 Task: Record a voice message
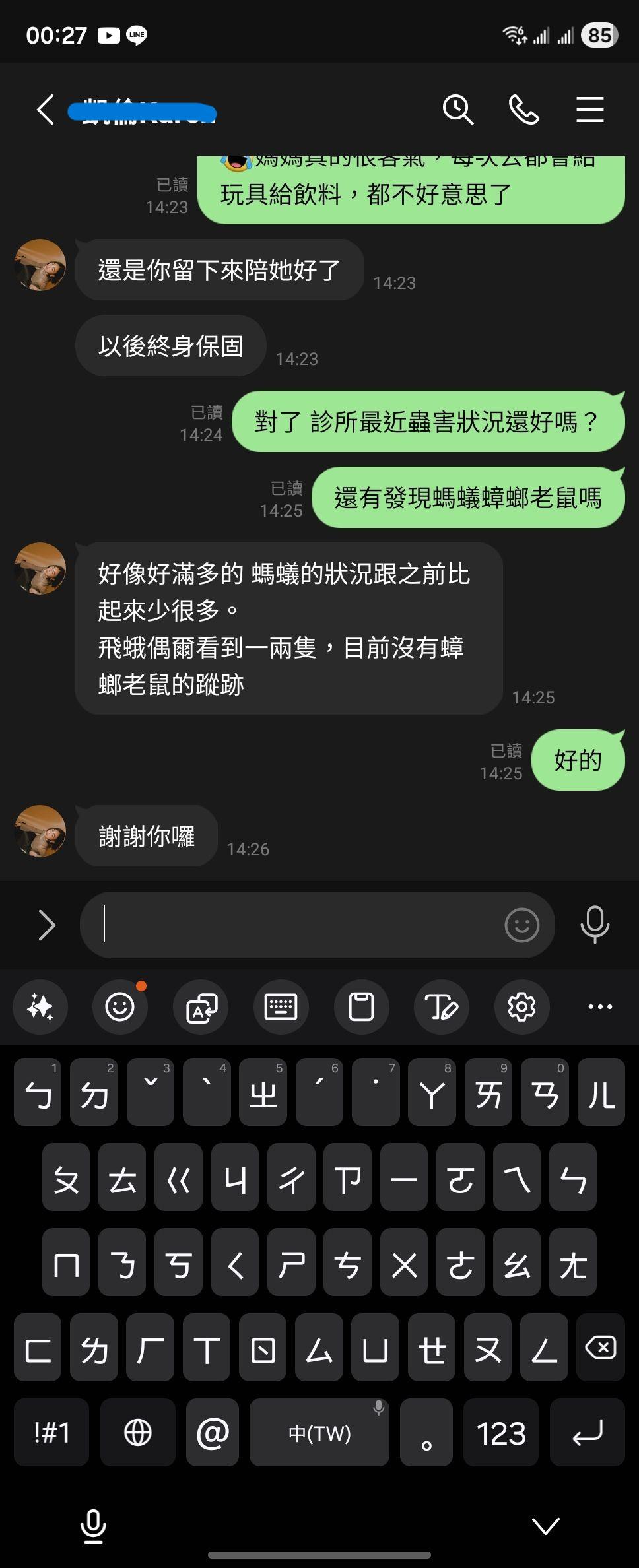[594, 925]
